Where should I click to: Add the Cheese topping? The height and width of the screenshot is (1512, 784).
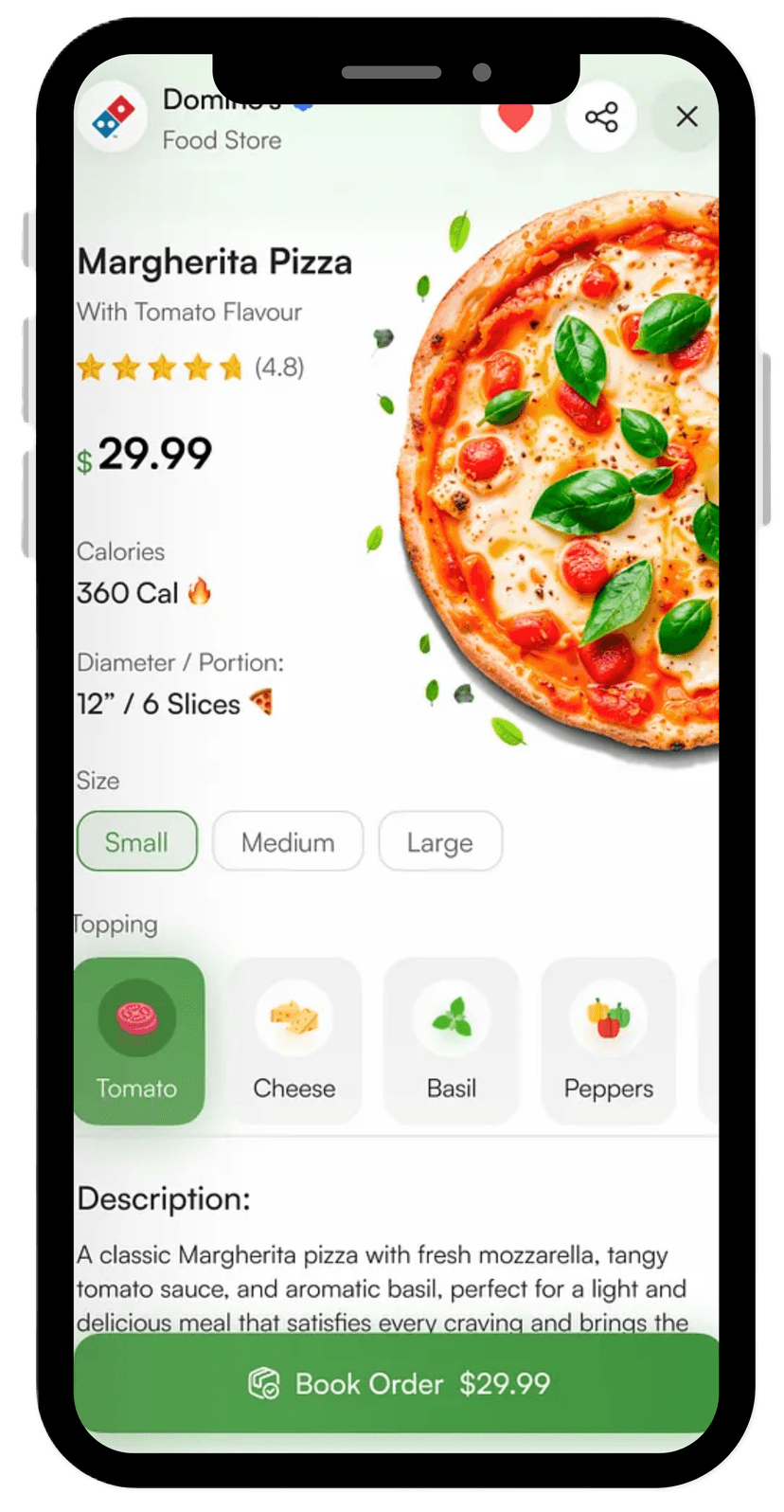pyautogui.click(x=294, y=1041)
